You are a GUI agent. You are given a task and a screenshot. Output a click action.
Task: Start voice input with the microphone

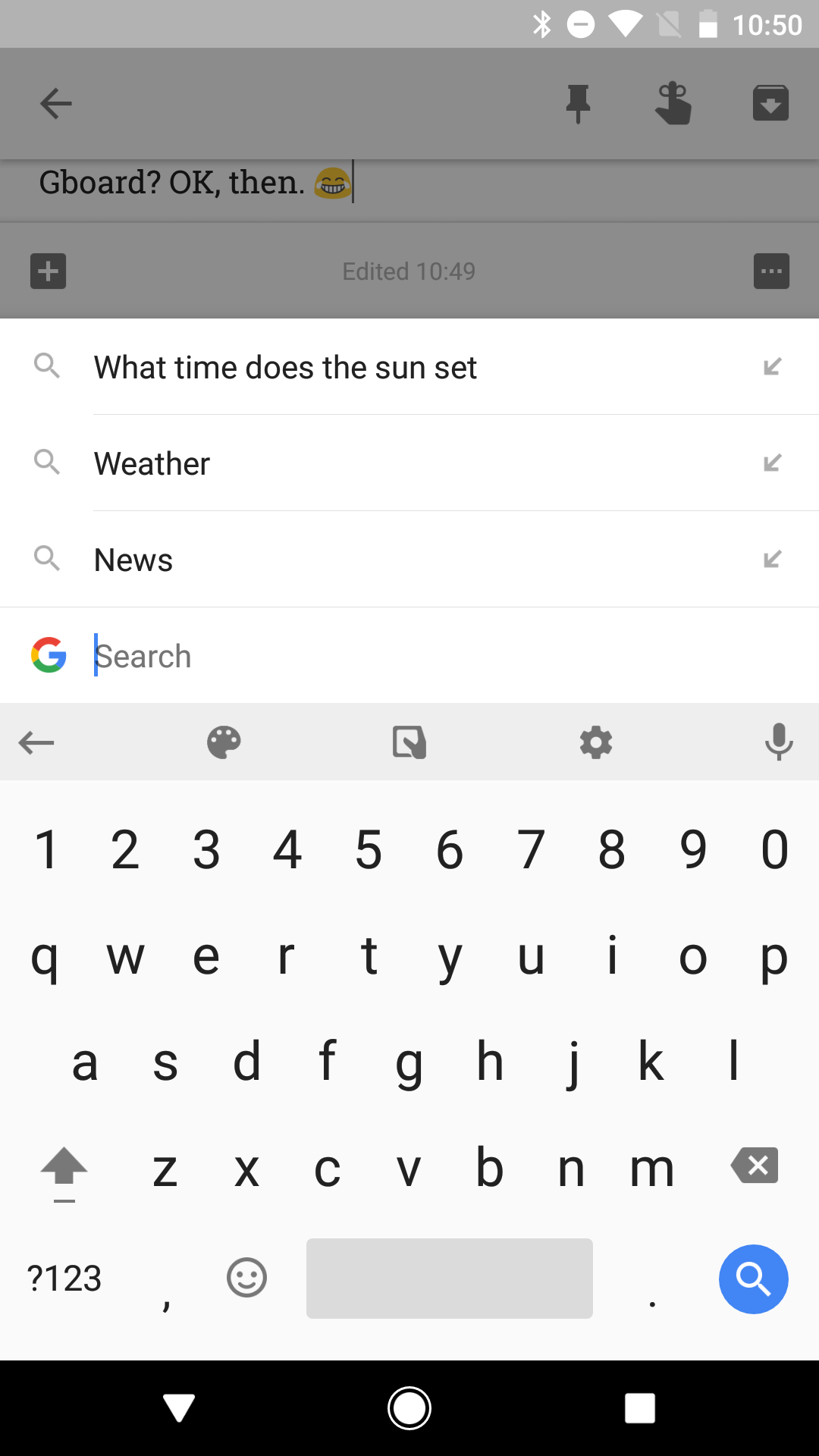point(779,742)
